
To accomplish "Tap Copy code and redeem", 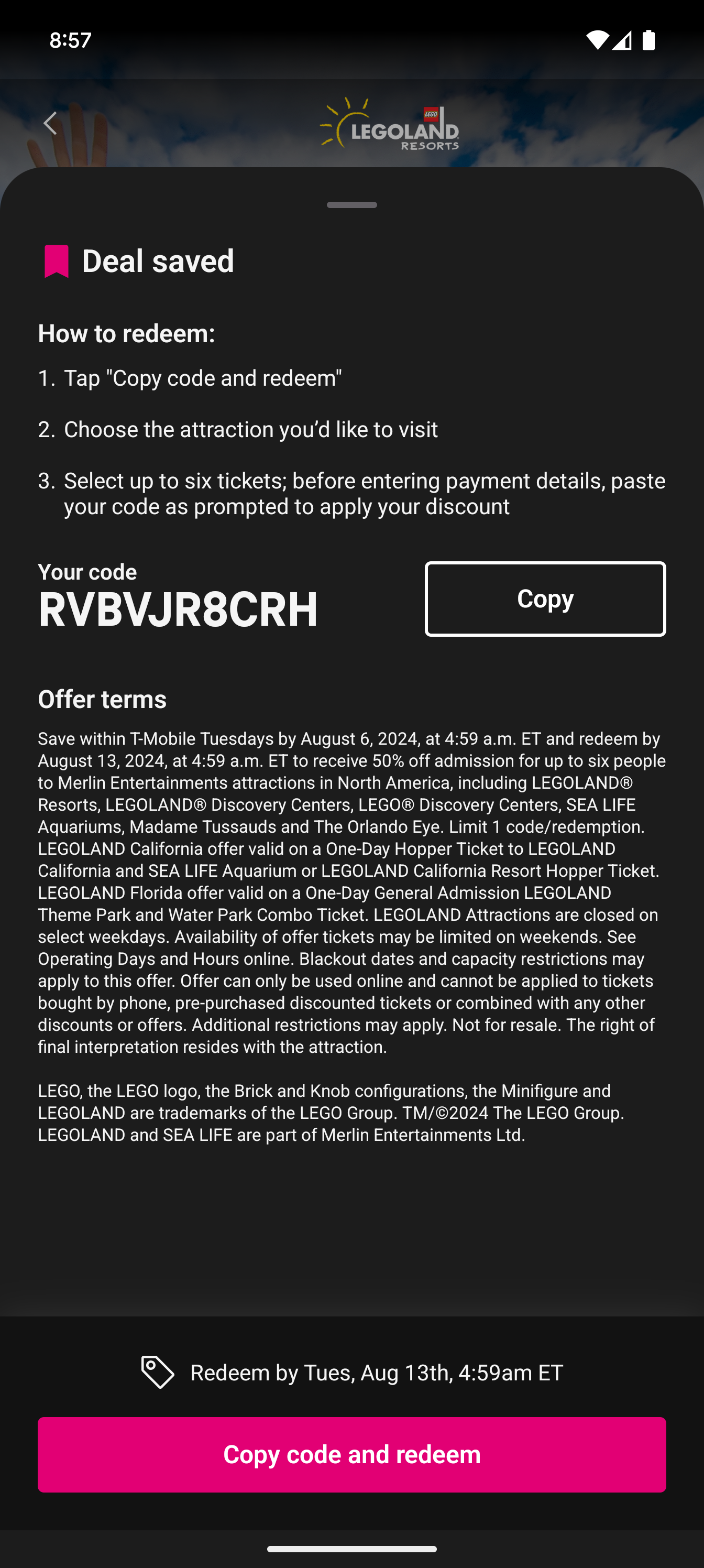I will point(351,1454).
